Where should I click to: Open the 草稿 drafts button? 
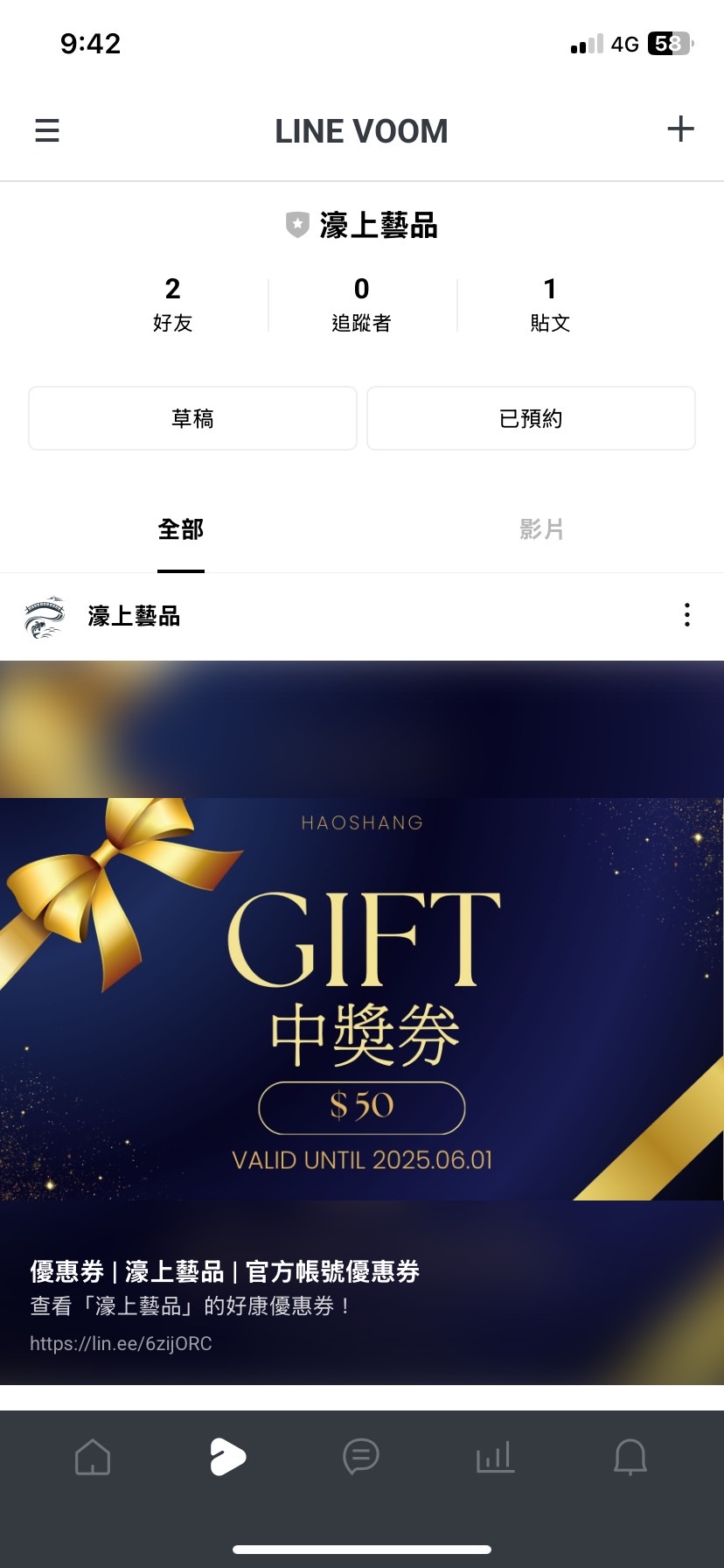click(192, 418)
